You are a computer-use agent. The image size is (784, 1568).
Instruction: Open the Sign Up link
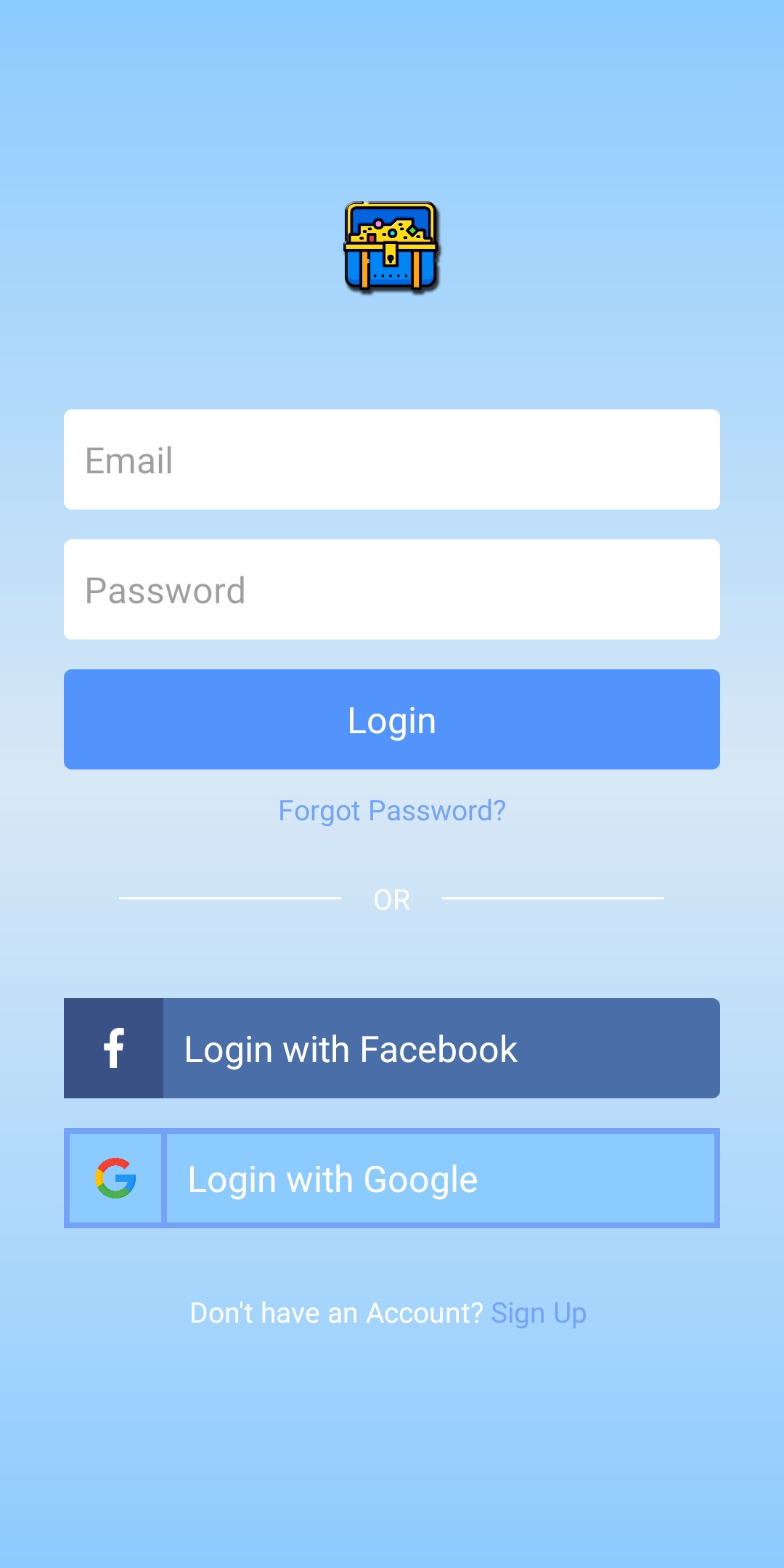[x=539, y=1313]
